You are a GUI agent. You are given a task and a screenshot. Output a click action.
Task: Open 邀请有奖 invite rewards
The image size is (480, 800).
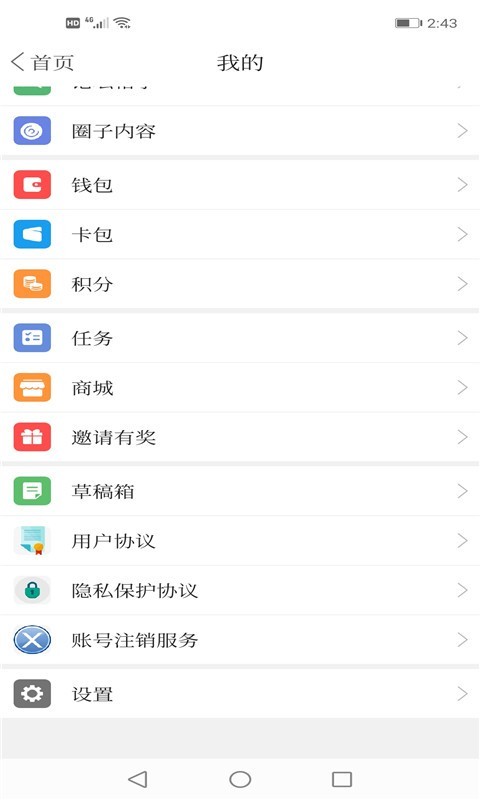(x=240, y=437)
